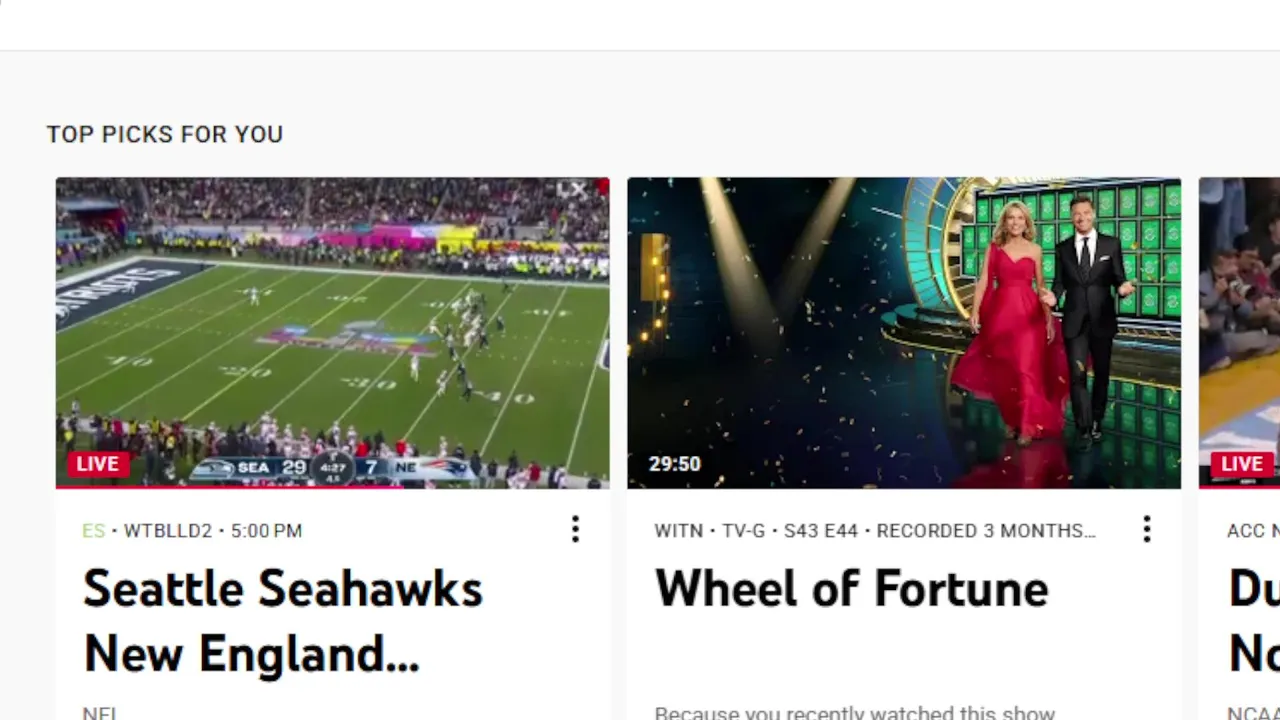The width and height of the screenshot is (1280, 720).
Task: Open the live ACC game card
Action: point(1240,332)
